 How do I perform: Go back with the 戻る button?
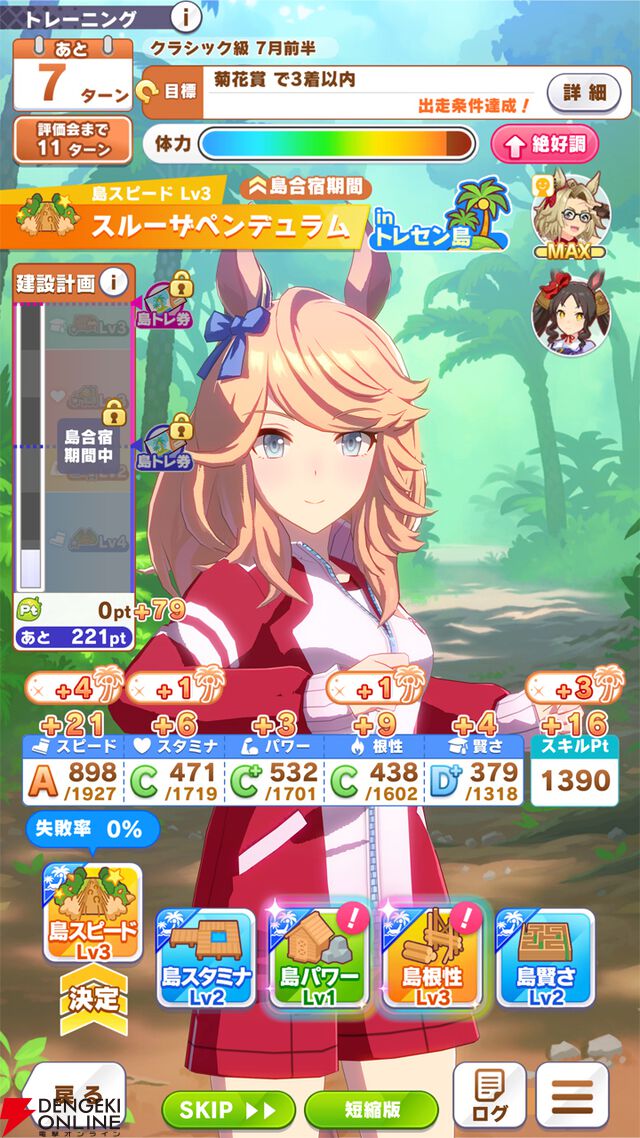[76, 1097]
